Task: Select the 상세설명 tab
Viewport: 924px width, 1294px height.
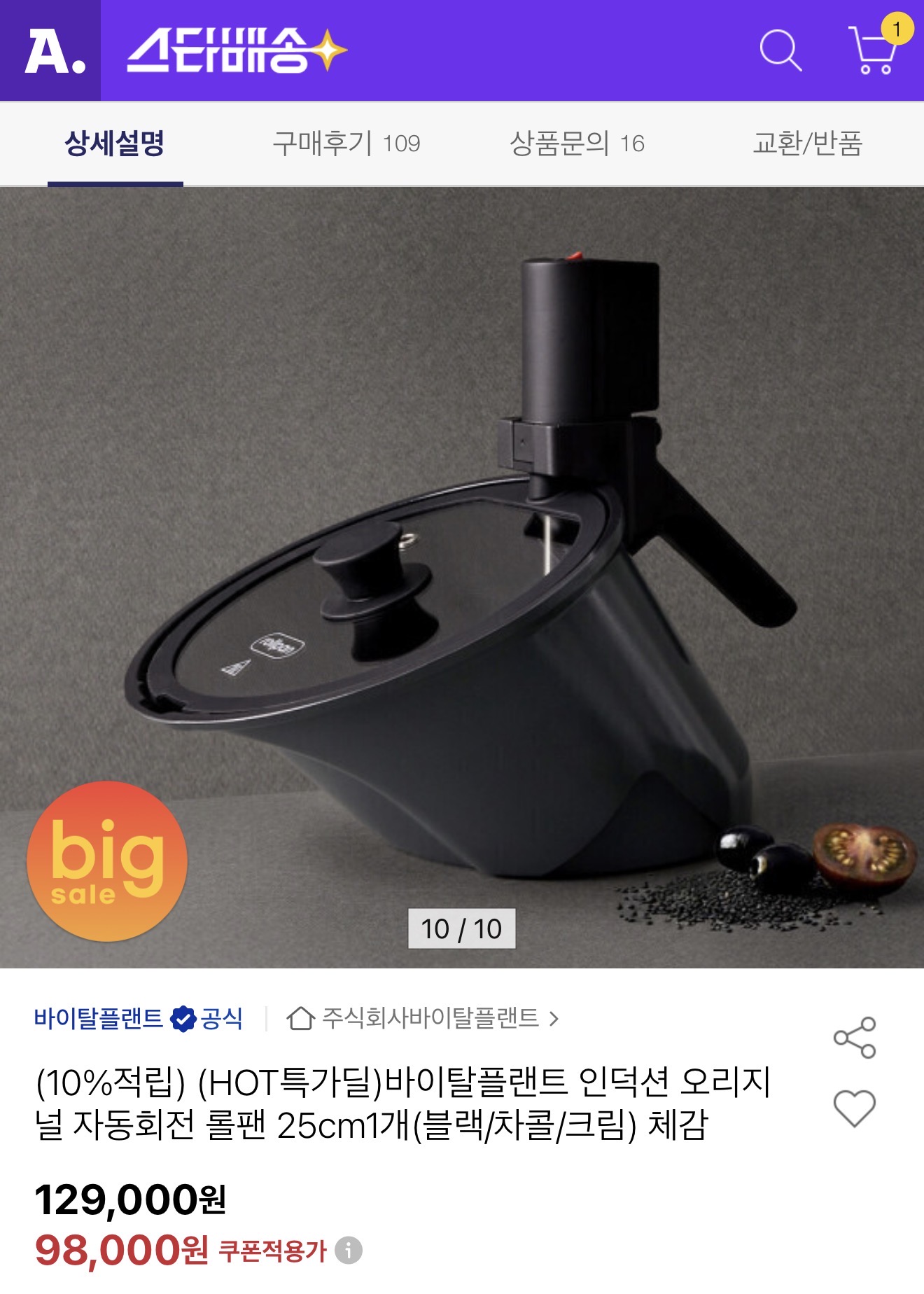Action: [115, 144]
